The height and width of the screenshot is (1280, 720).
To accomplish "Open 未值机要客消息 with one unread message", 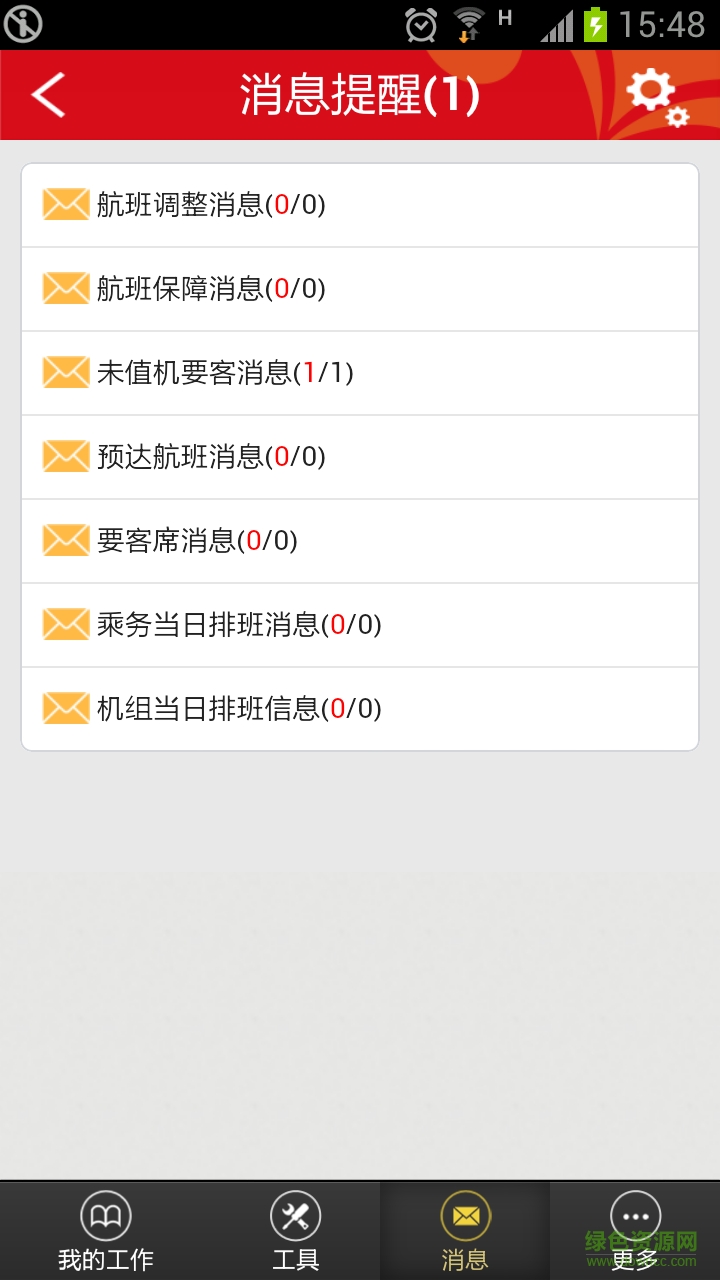I will [360, 373].
